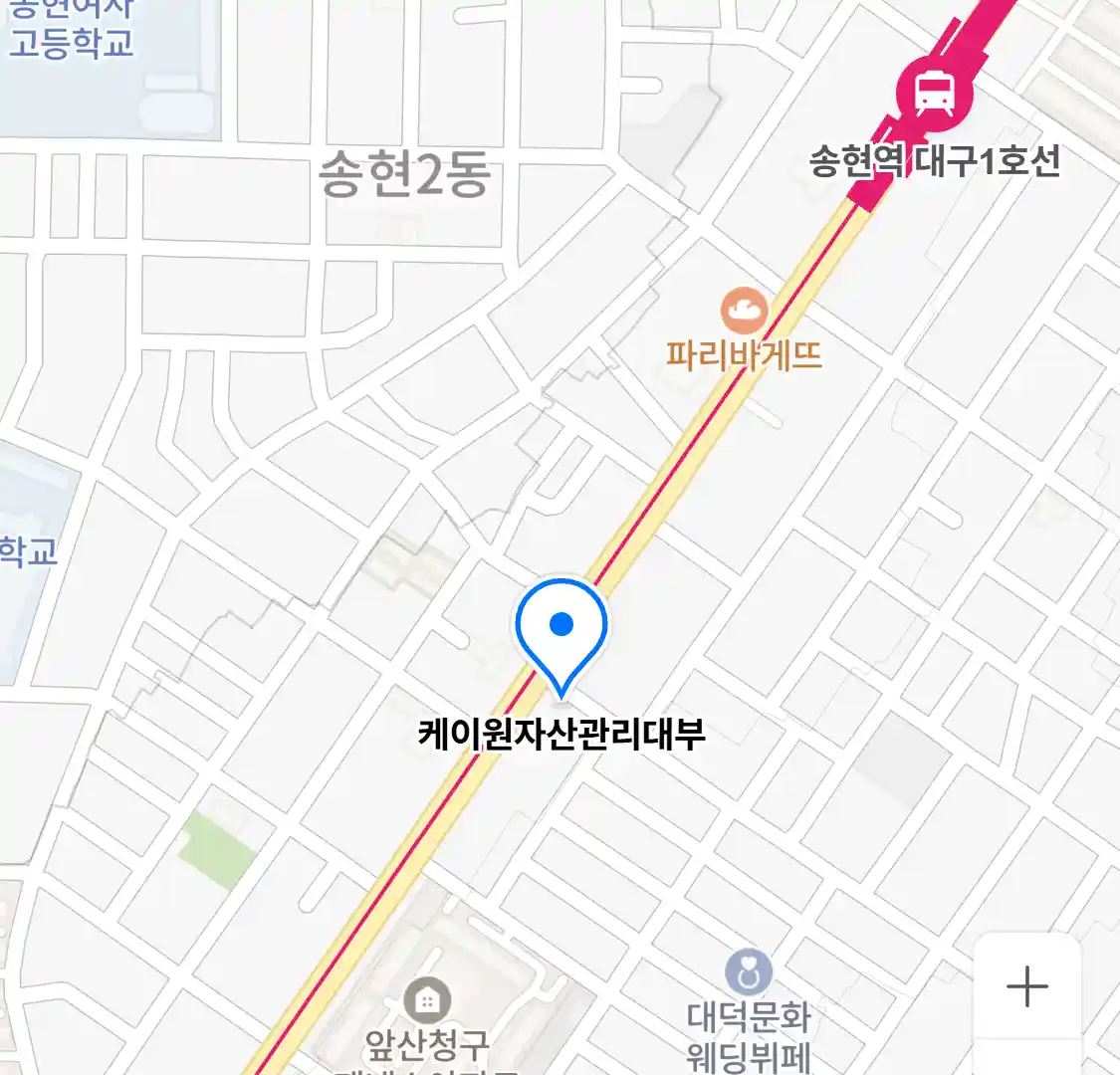Screen dimensions: 1120x1075
Task: Select the 파리바게뜨 bakery marker
Action: click(744, 312)
